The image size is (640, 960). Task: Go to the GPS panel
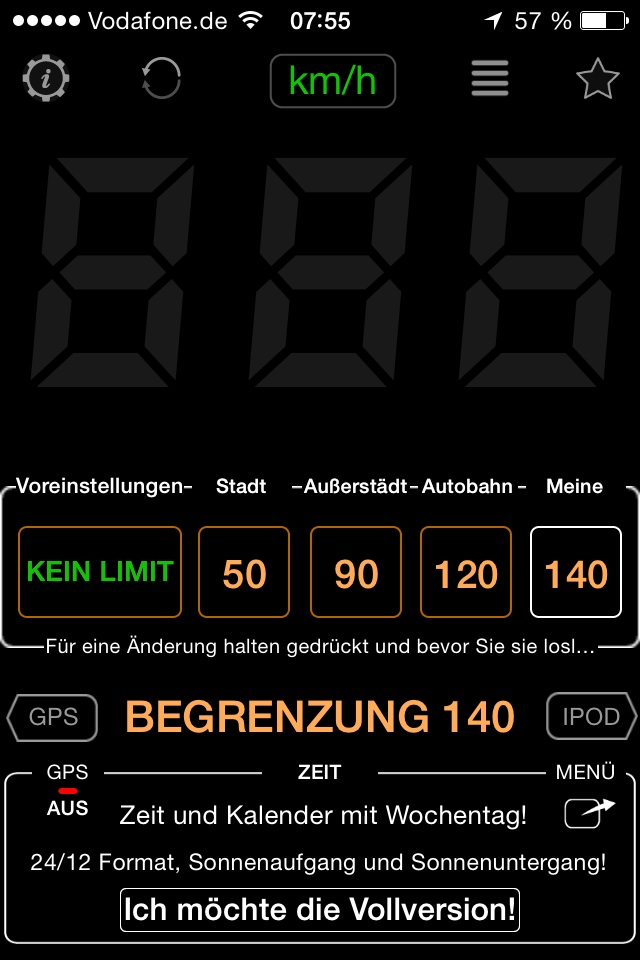(x=53, y=717)
